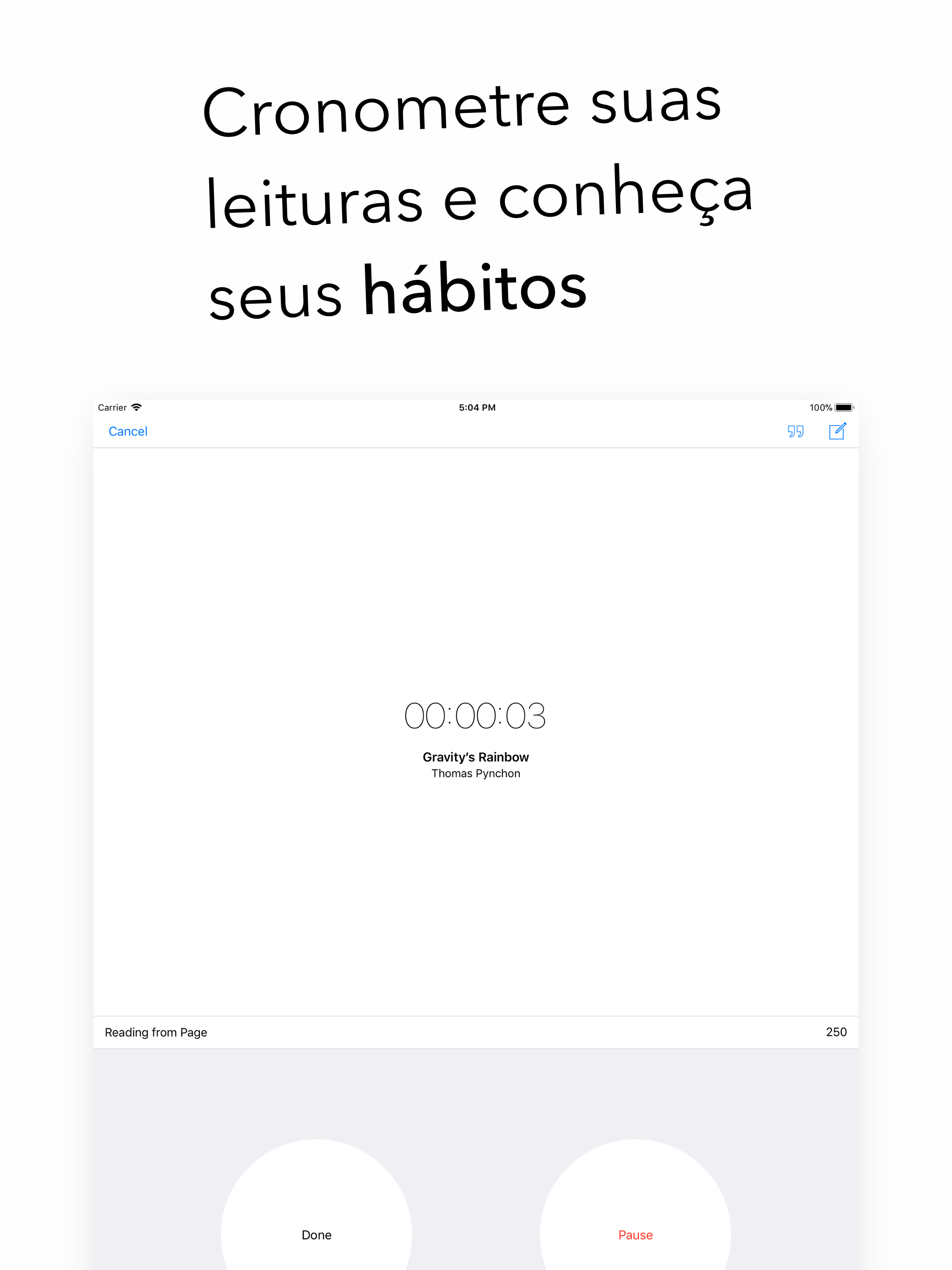The image size is (952, 1270).
Task: Tap the Wi-Fi indicator in status bar
Action: [x=137, y=407]
